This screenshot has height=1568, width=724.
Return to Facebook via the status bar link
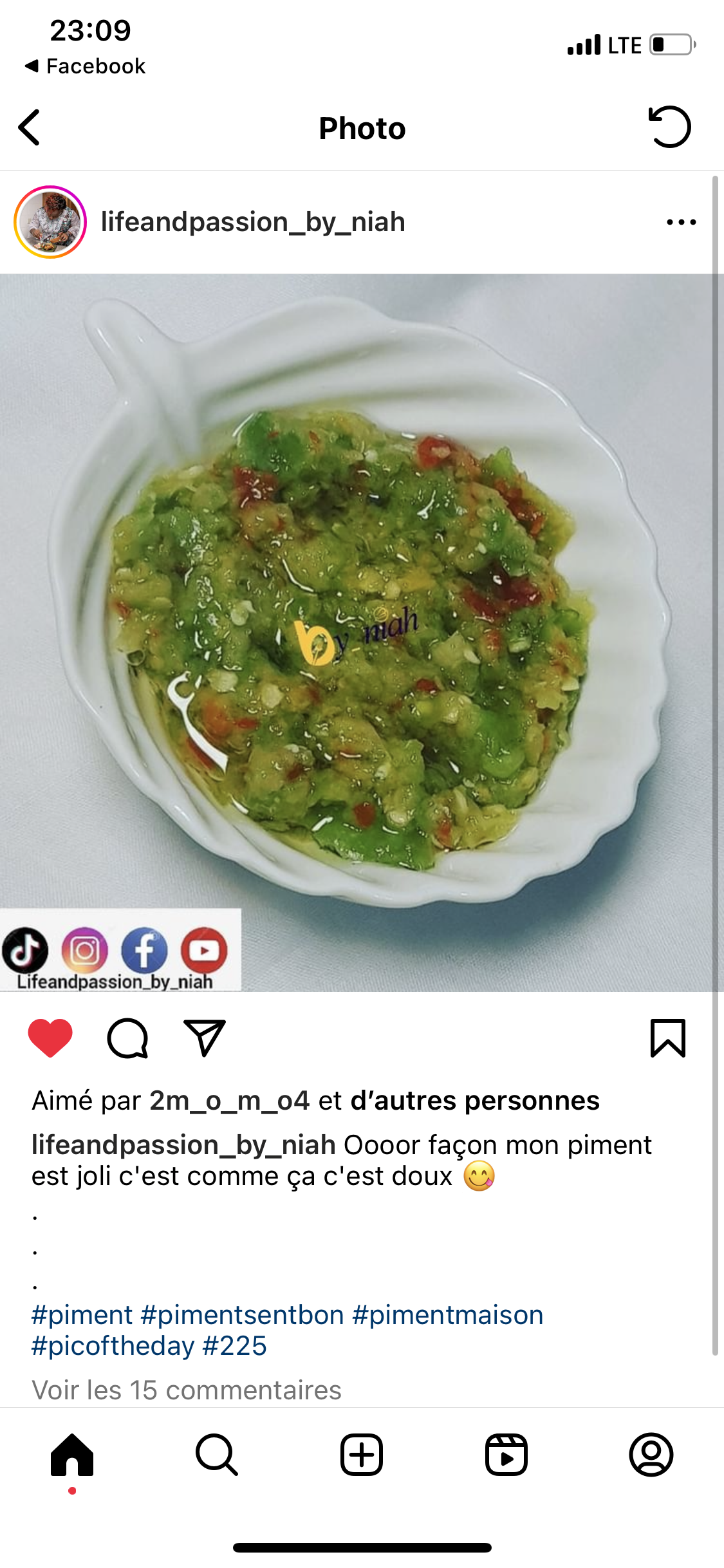tap(86, 66)
